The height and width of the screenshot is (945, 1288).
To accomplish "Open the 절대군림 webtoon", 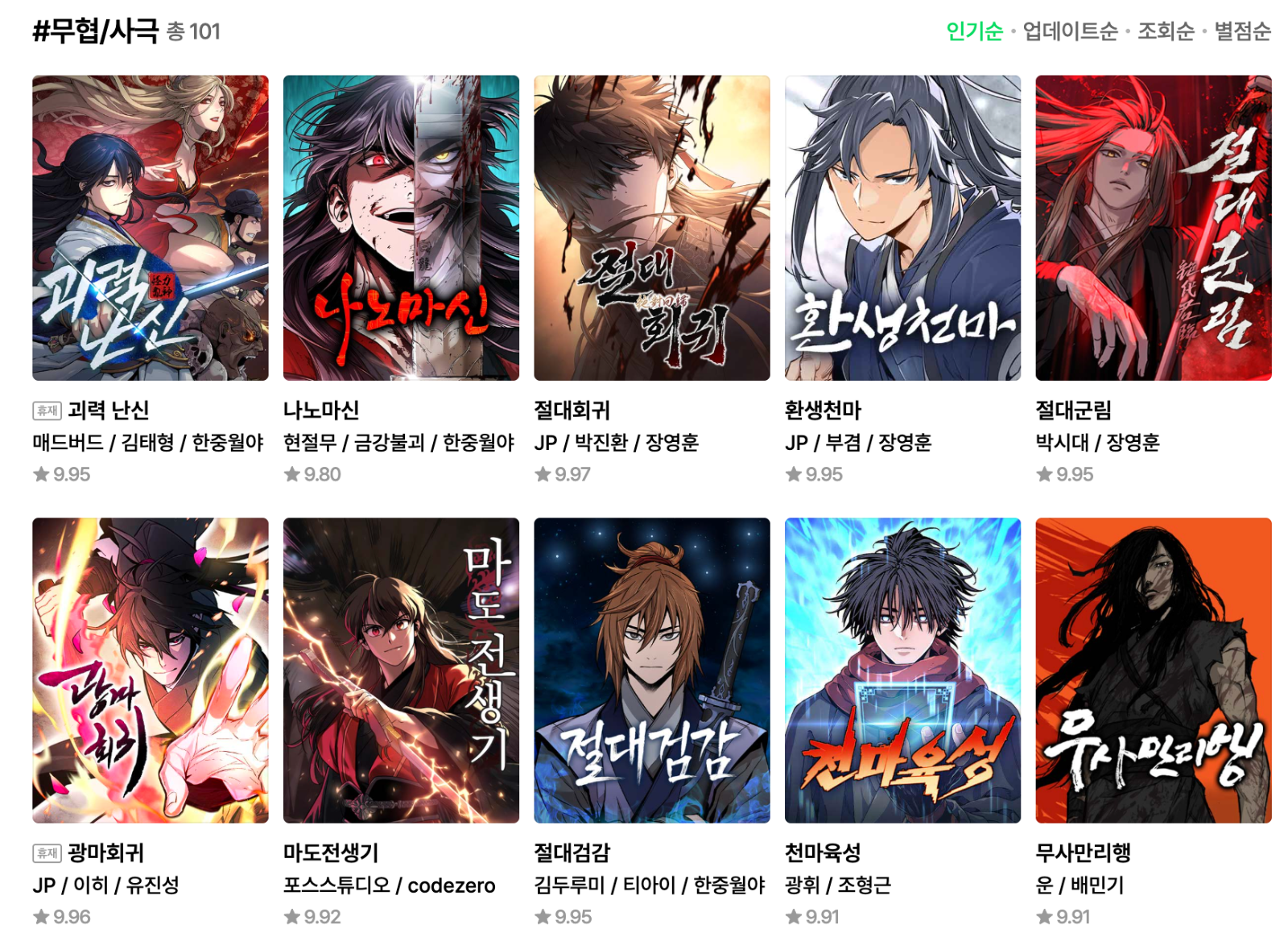I will click(x=1153, y=228).
